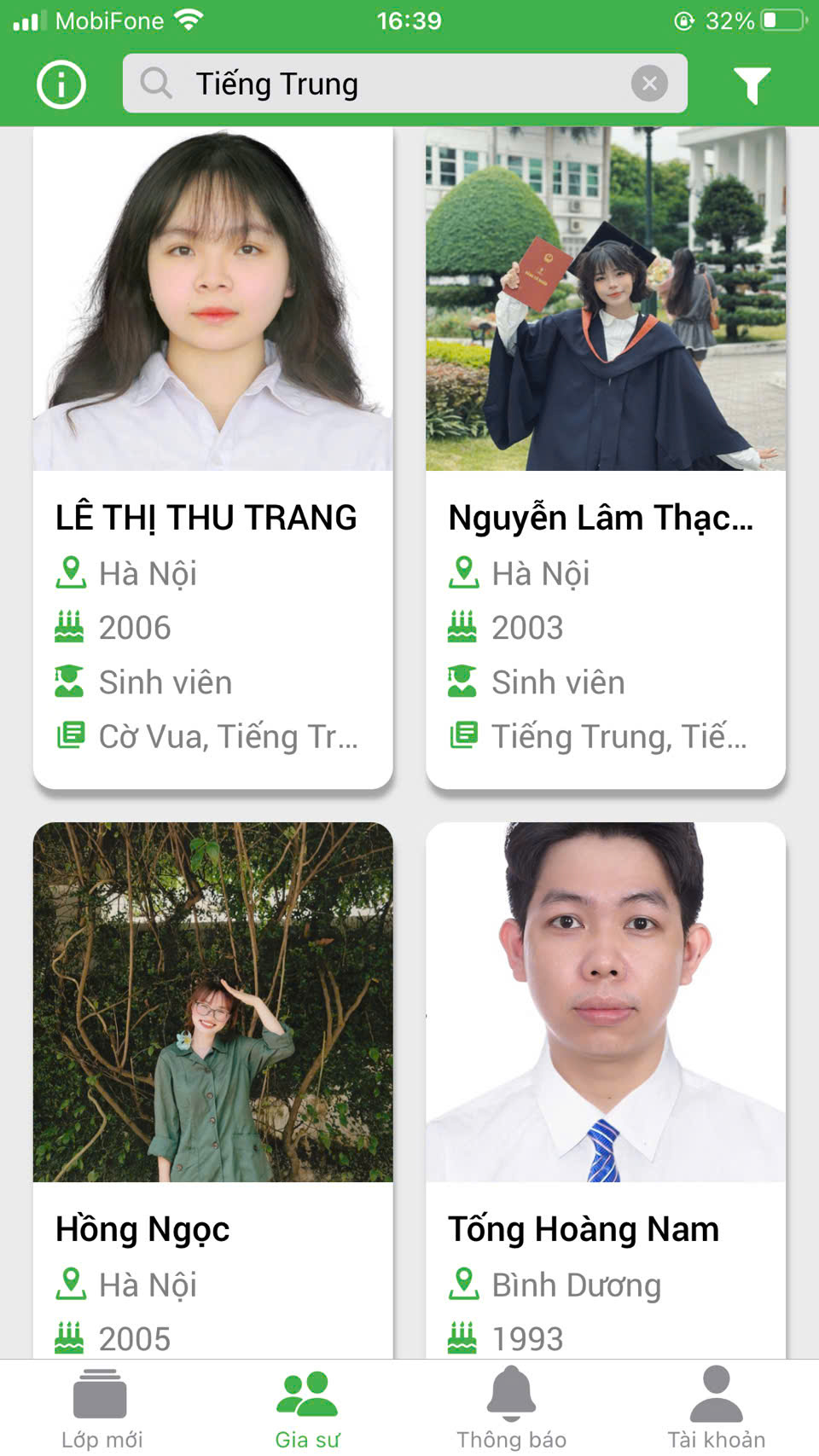Switch to the Lớp mới tab

(102, 1408)
